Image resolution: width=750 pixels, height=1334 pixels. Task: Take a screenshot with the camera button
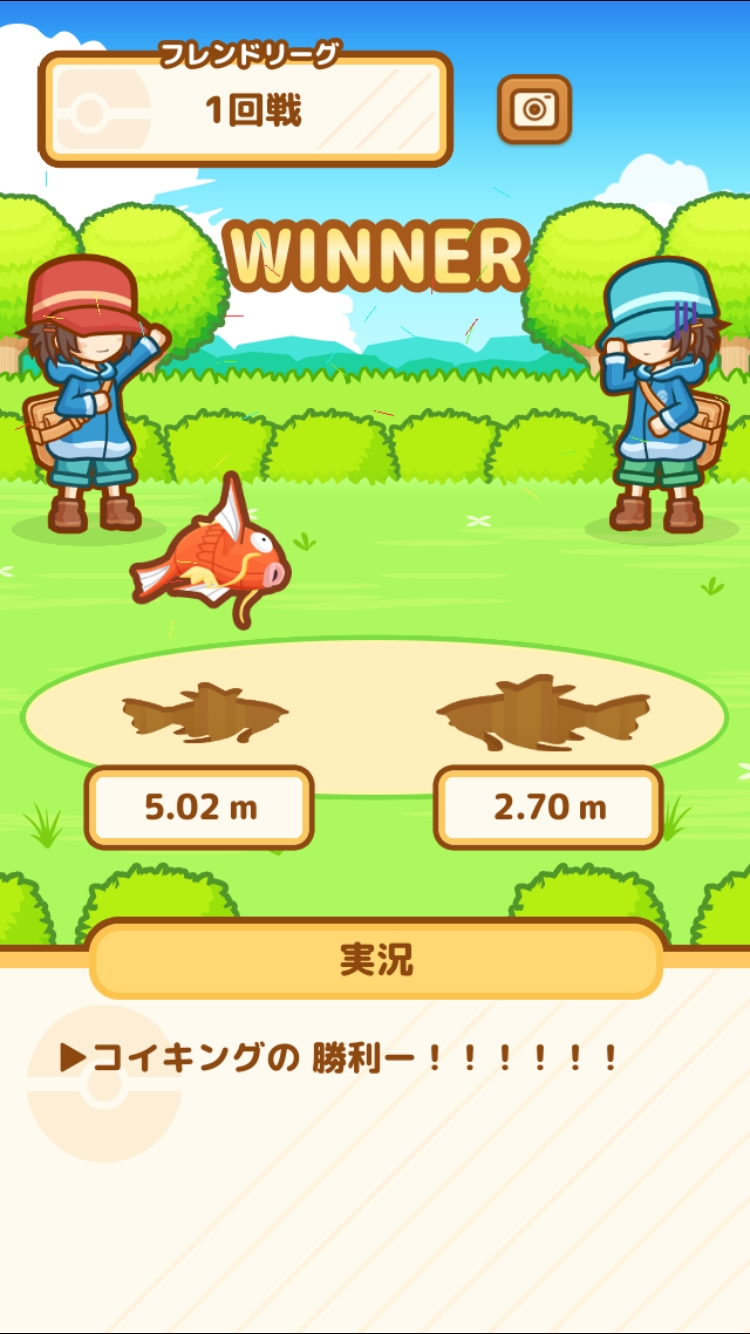pyautogui.click(x=534, y=109)
